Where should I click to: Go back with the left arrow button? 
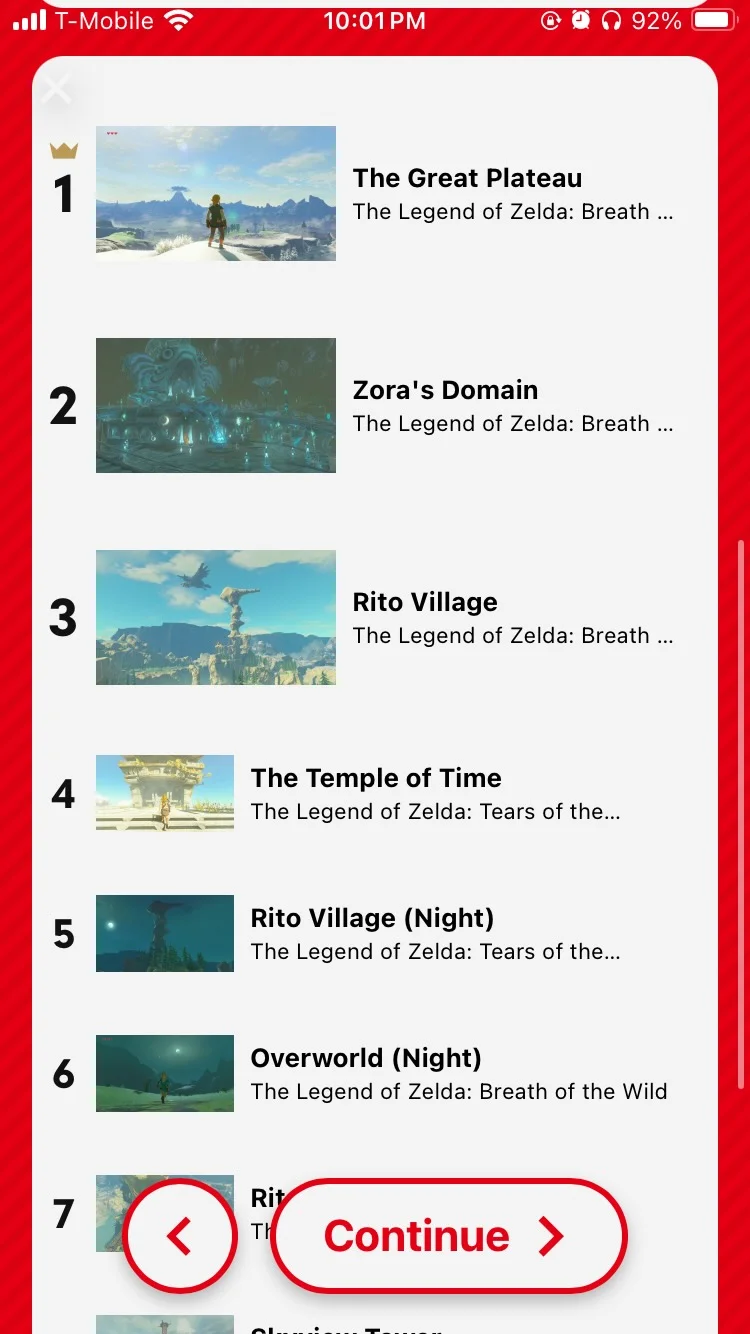click(x=180, y=1236)
